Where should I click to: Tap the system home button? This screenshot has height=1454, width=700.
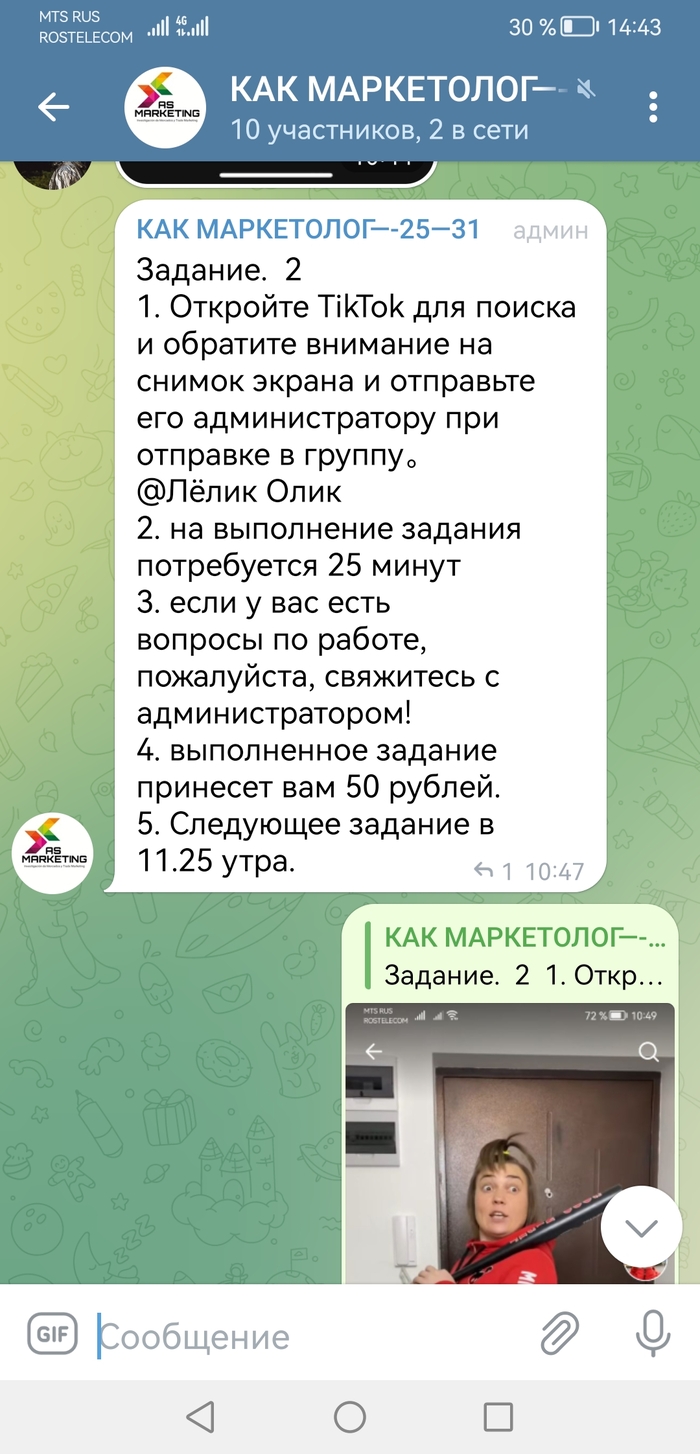coord(350,1417)
